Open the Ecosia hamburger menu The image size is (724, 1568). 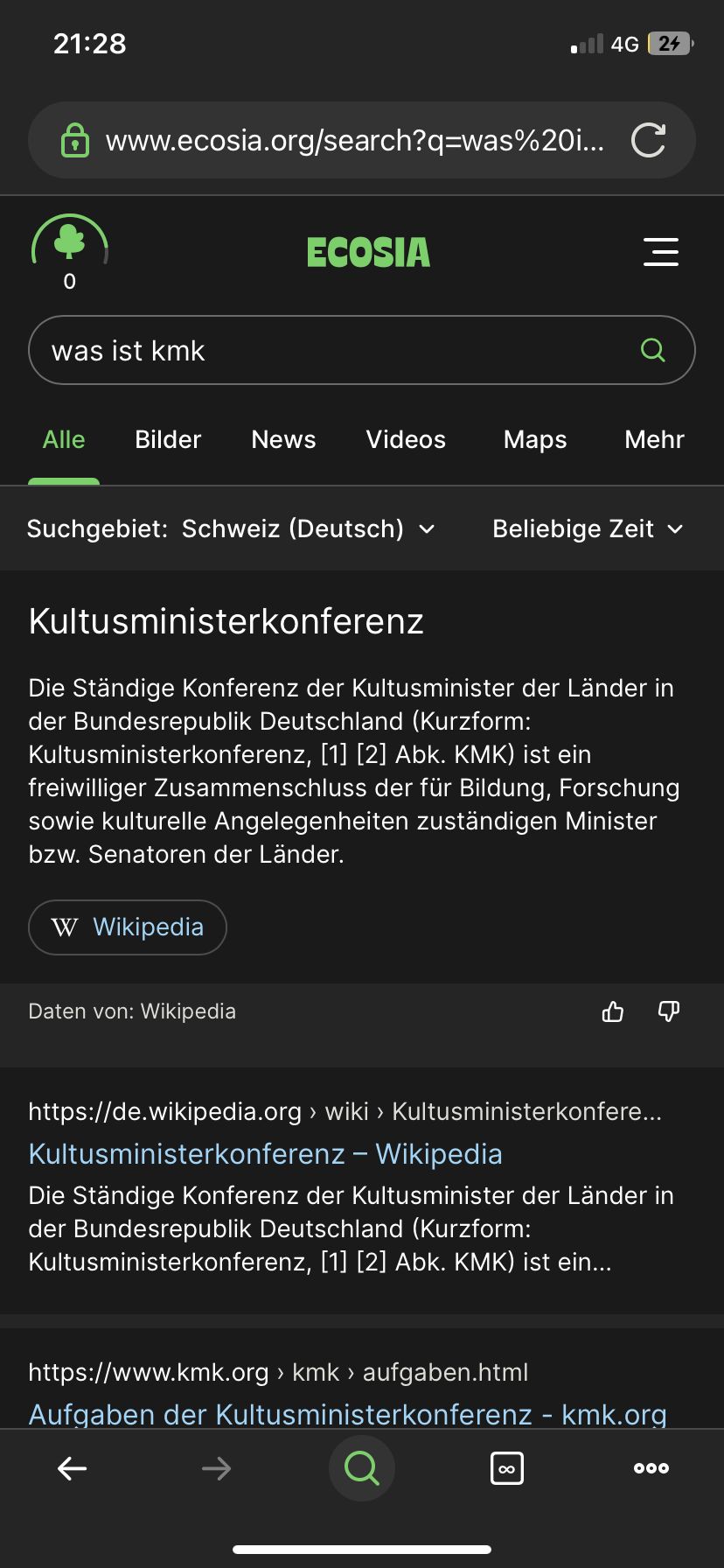(660, 252)
